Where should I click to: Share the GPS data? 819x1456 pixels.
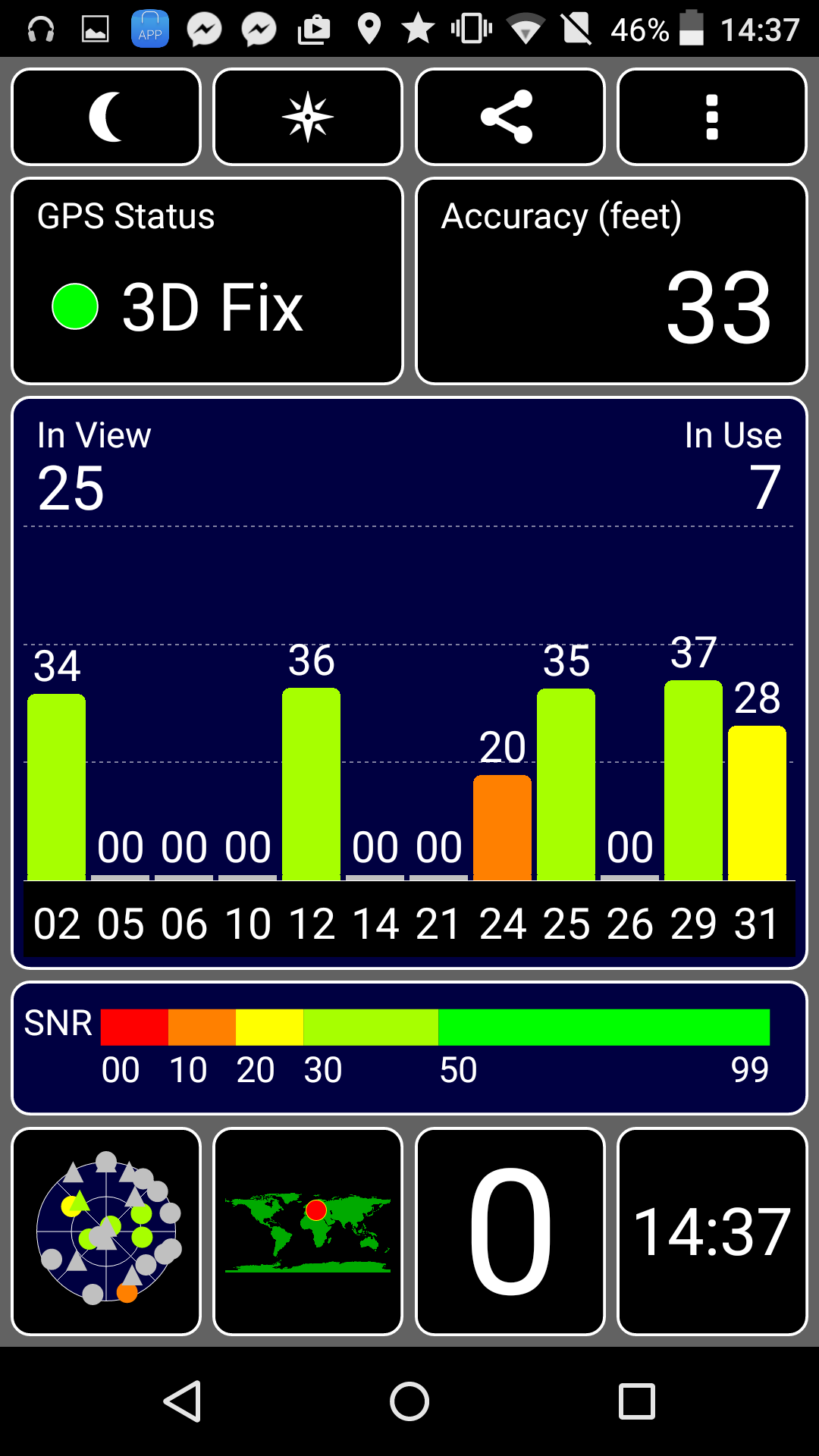510,117
